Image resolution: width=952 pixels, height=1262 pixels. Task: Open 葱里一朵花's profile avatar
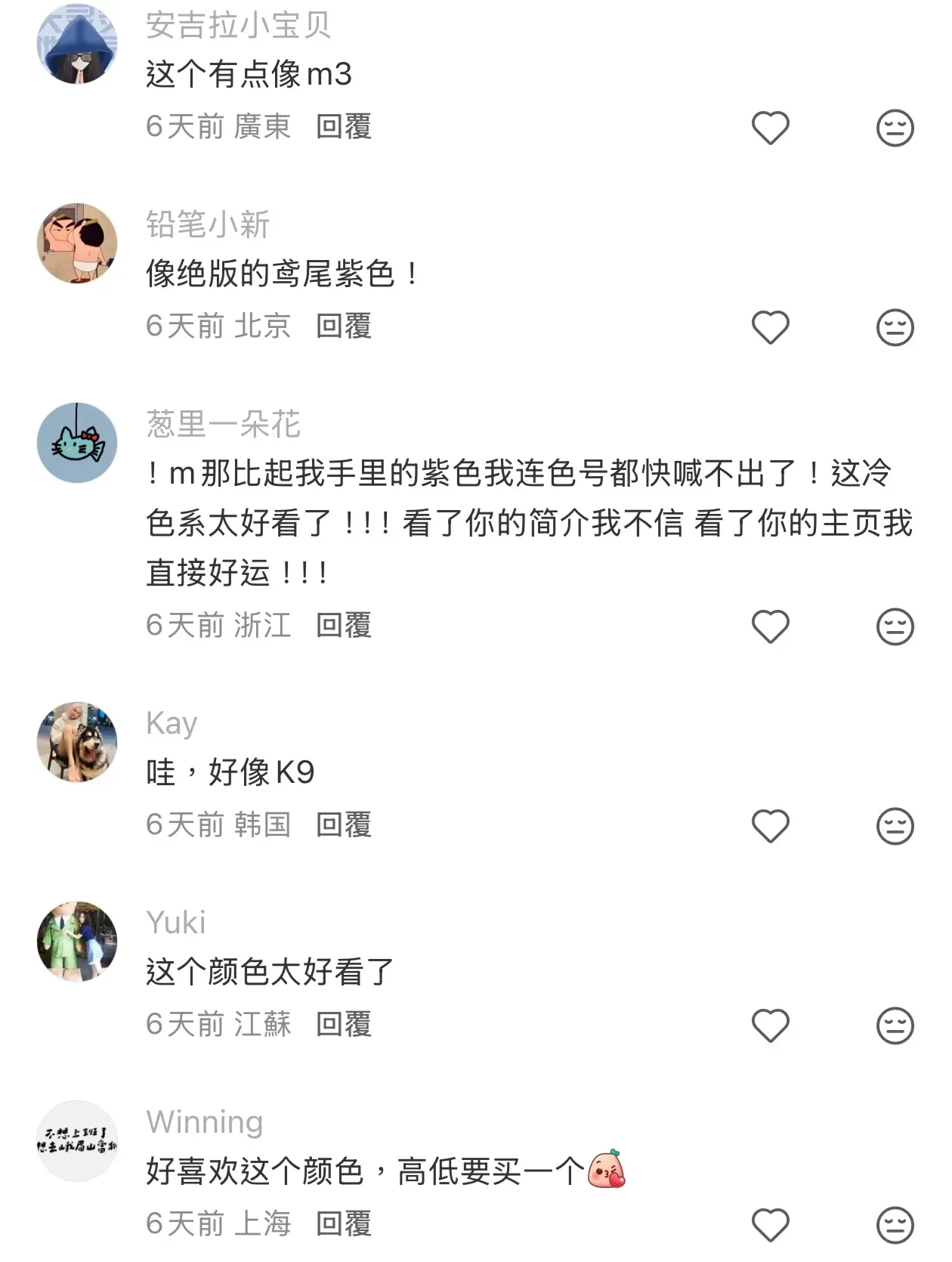[77, 443]
